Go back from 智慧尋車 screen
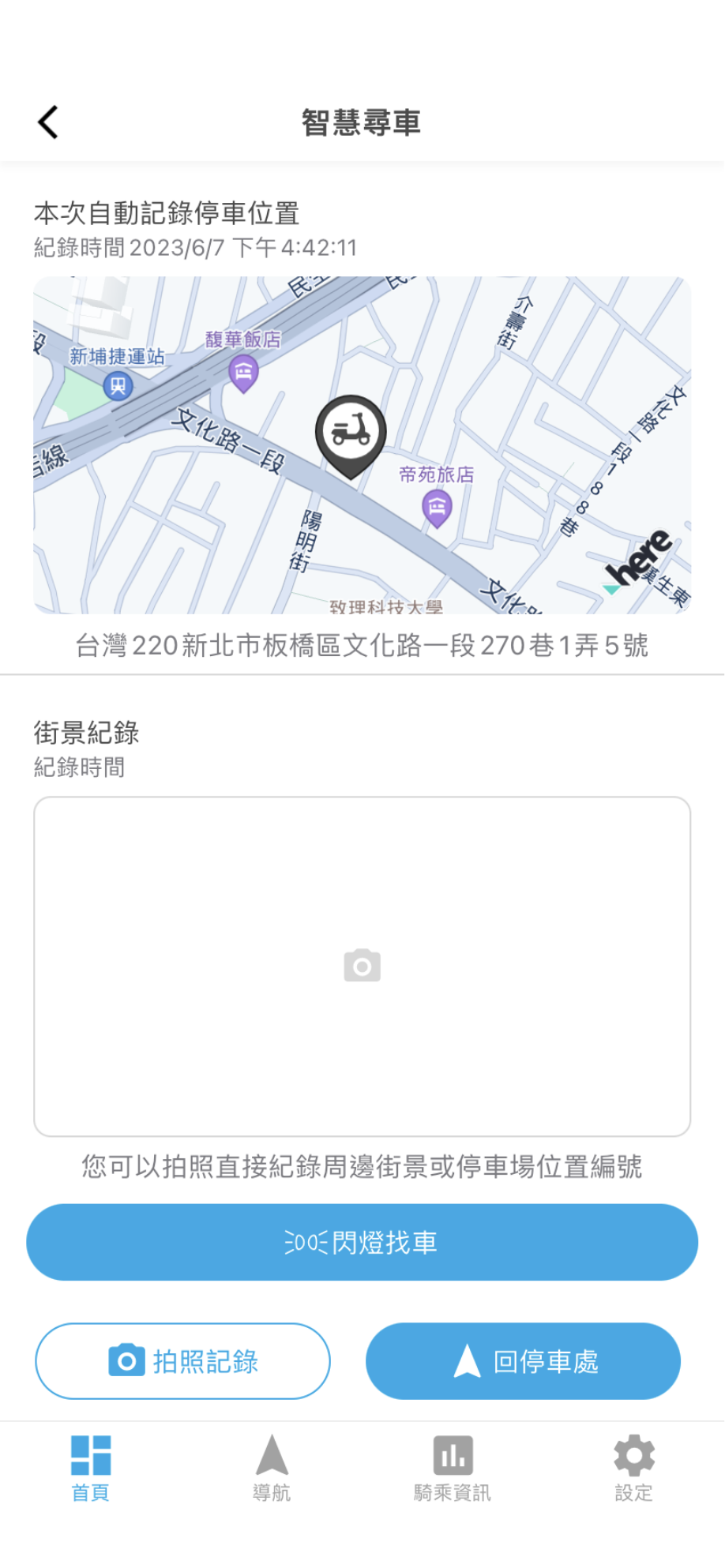 point(48,122)
